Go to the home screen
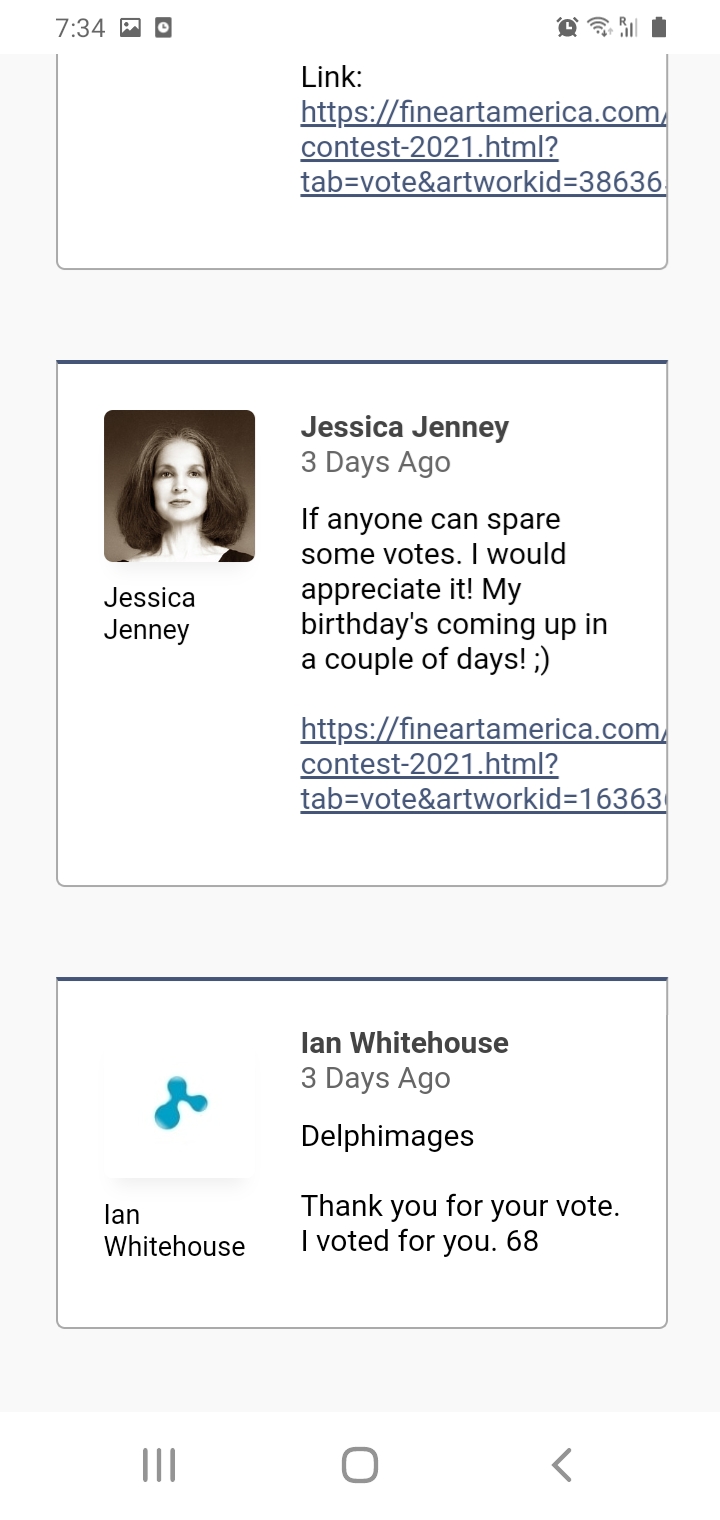 360,1465
